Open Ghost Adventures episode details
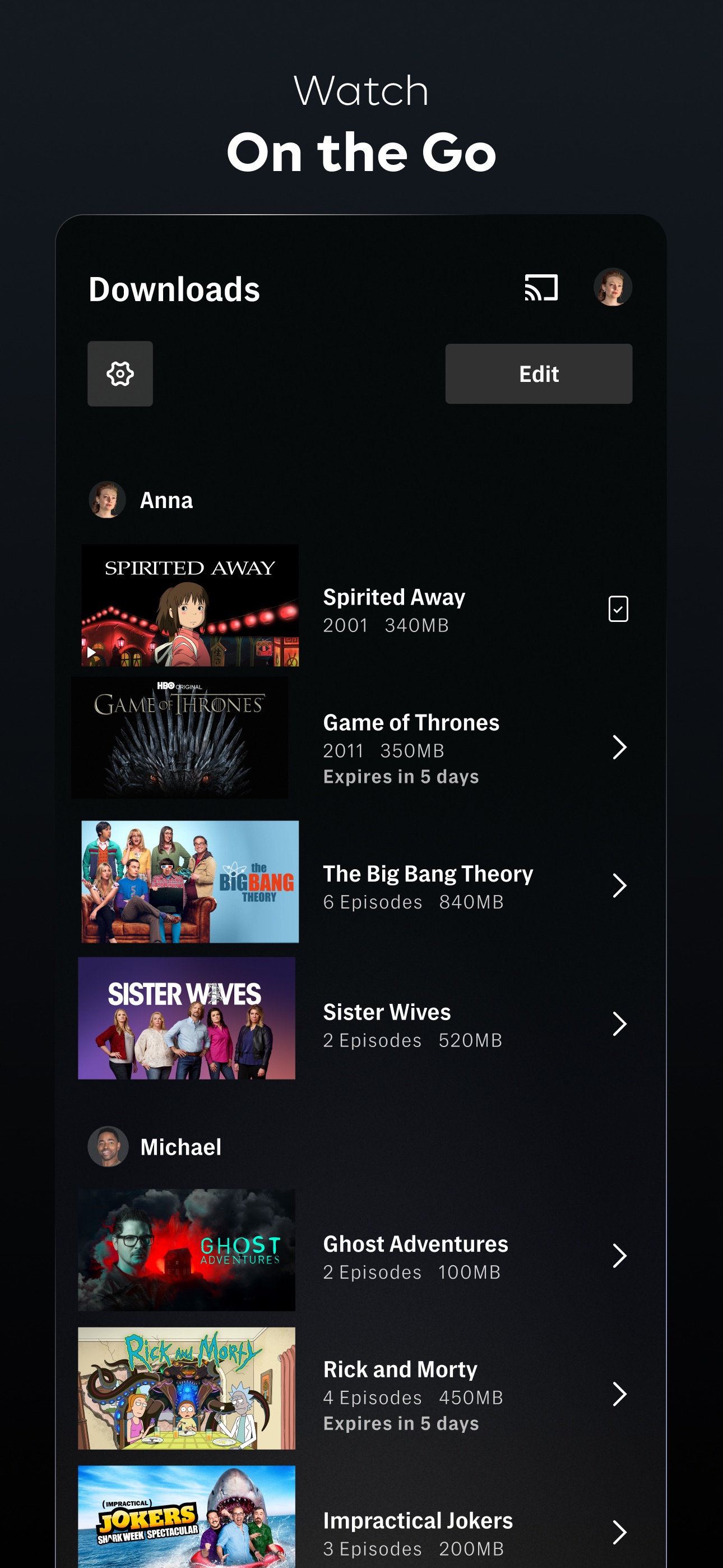Viewport: 723px width, 1568px height. point(619,1256)
